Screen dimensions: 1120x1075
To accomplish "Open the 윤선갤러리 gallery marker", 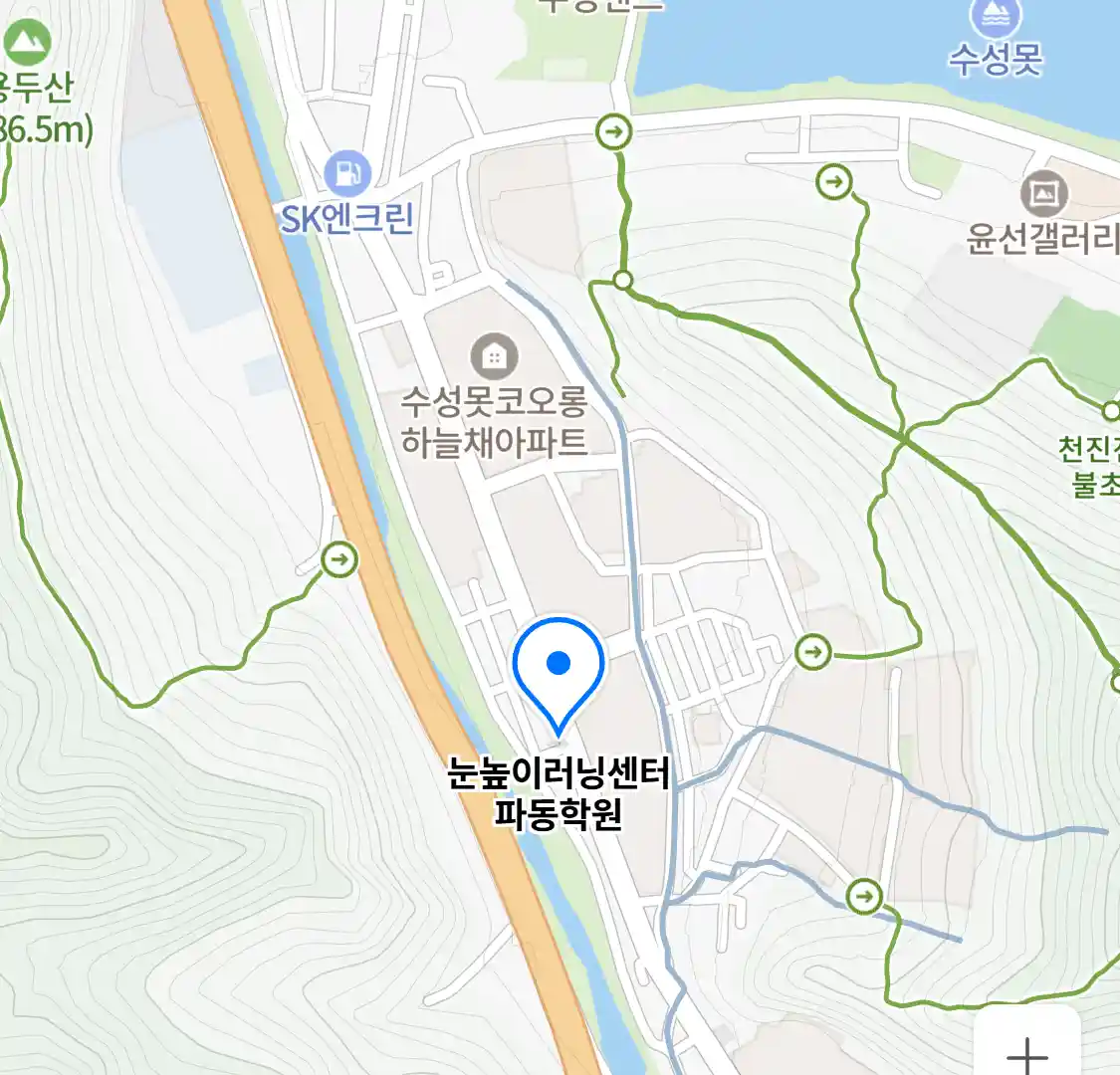I will click(1043, 194).
